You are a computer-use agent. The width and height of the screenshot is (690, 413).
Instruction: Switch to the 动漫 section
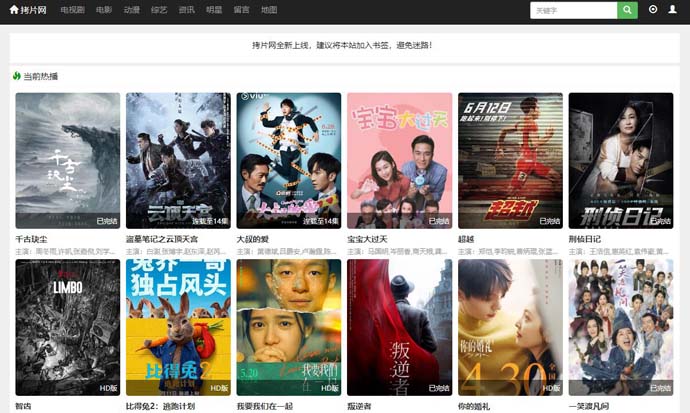[132, 10]
